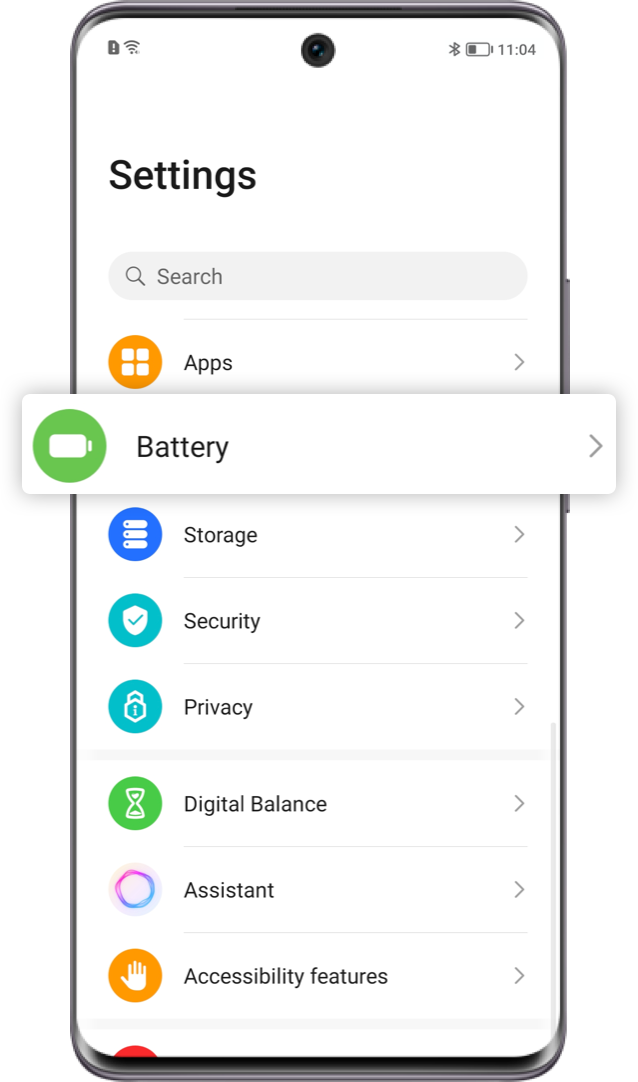
Task: Open Digital Balance
Action: [318, 804]
